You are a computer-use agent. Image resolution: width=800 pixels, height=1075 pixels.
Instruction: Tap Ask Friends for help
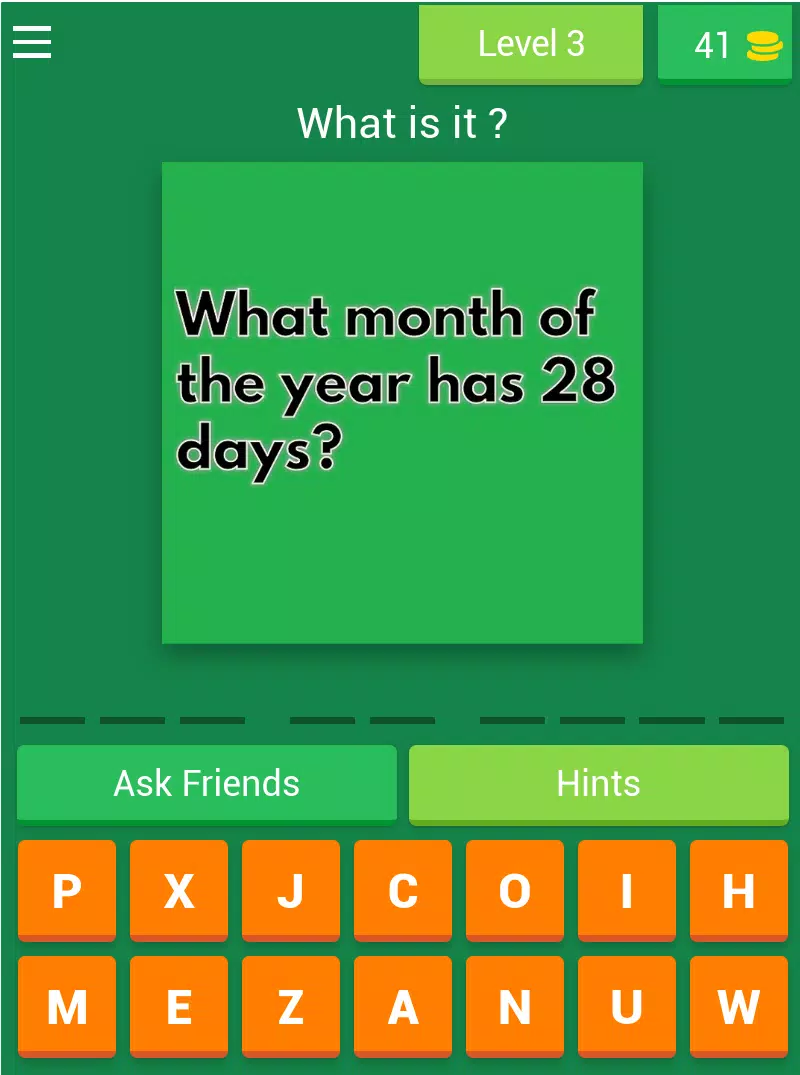207,783
